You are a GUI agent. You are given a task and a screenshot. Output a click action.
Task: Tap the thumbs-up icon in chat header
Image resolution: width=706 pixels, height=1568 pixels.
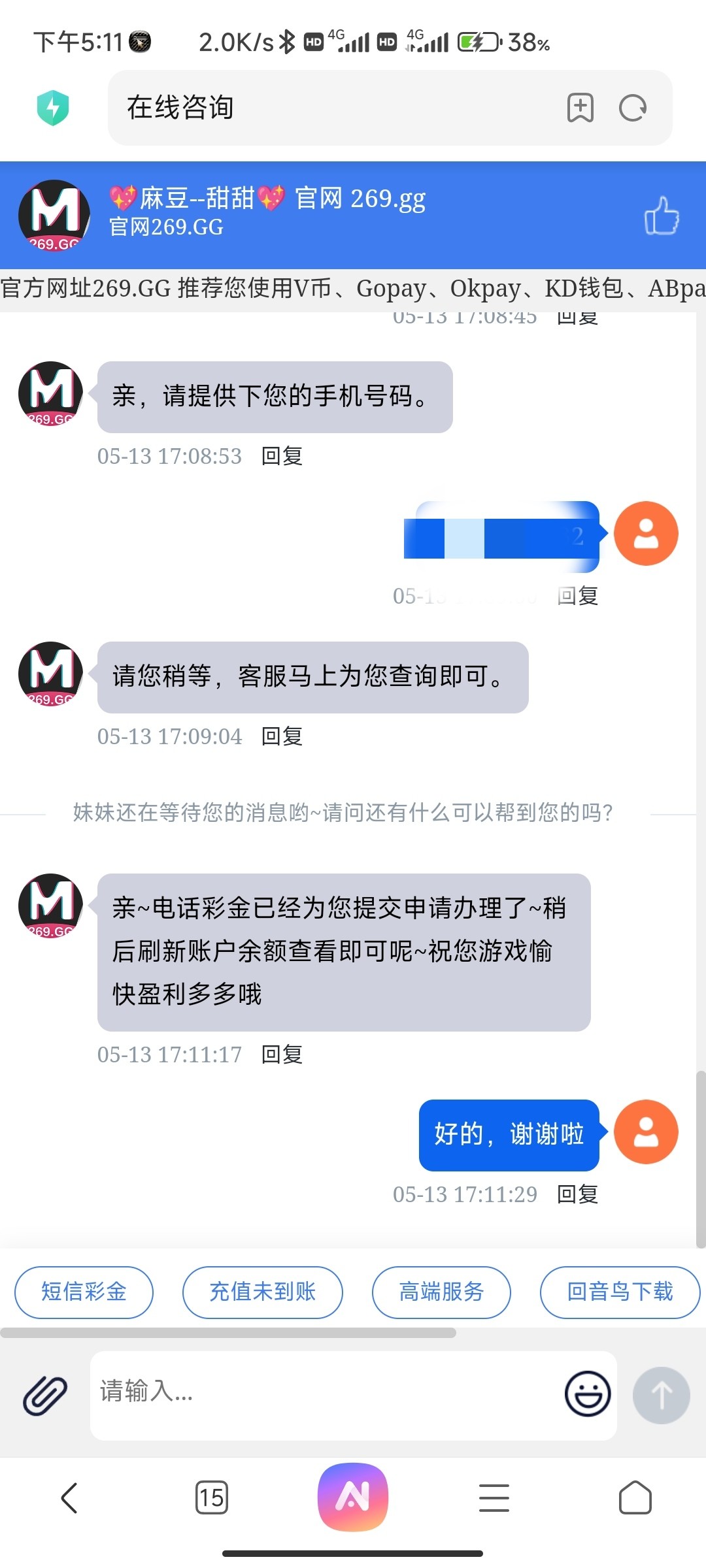661,216
